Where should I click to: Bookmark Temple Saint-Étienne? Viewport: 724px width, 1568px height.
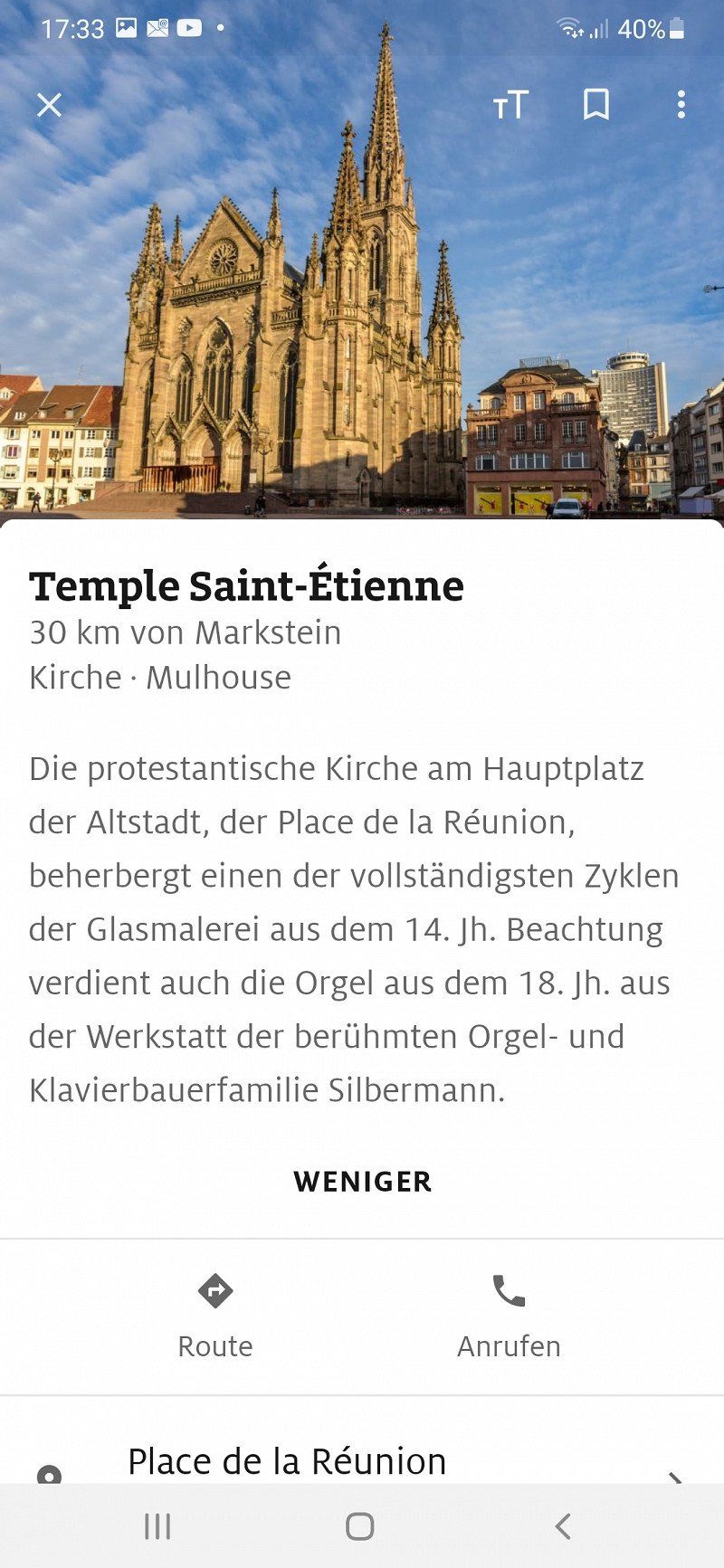(595, 105)
